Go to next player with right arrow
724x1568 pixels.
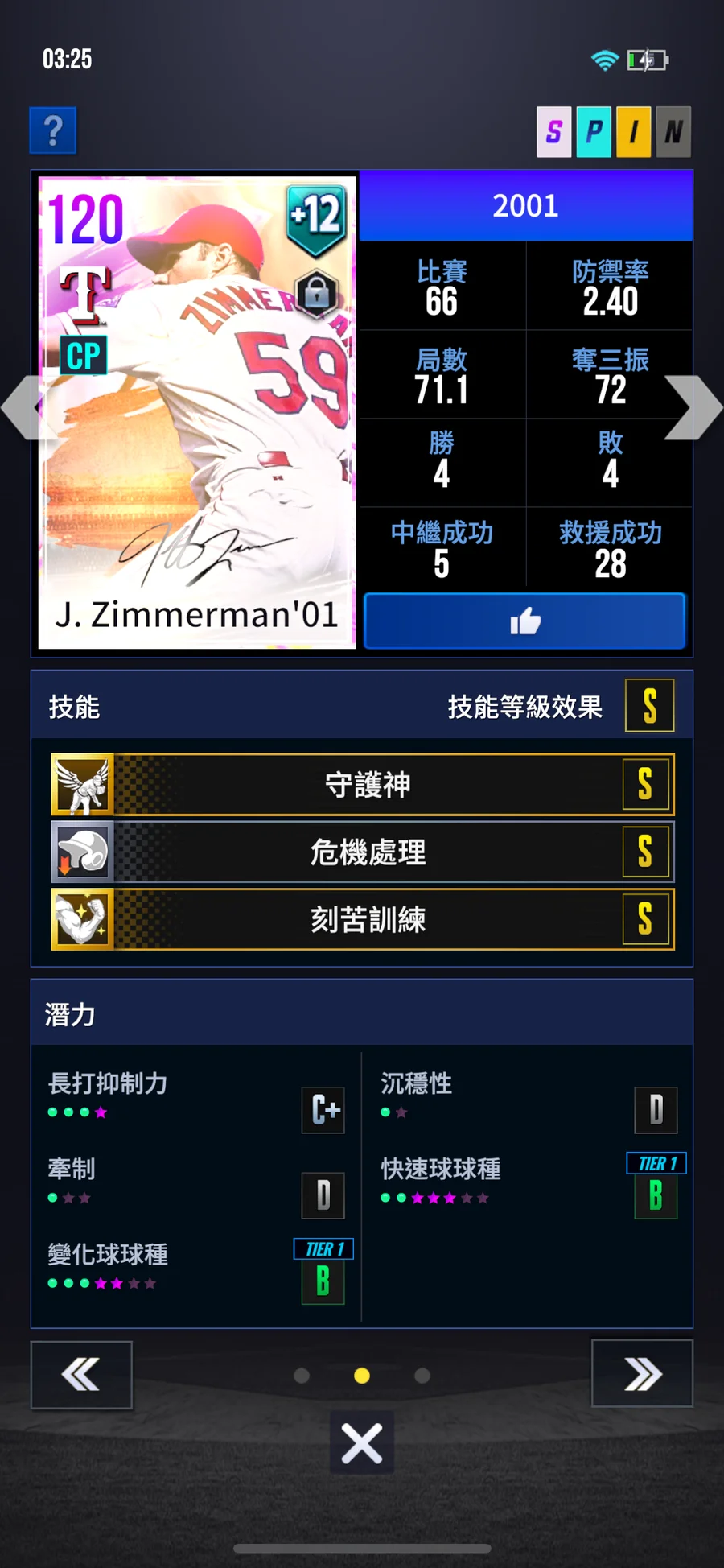693,408
